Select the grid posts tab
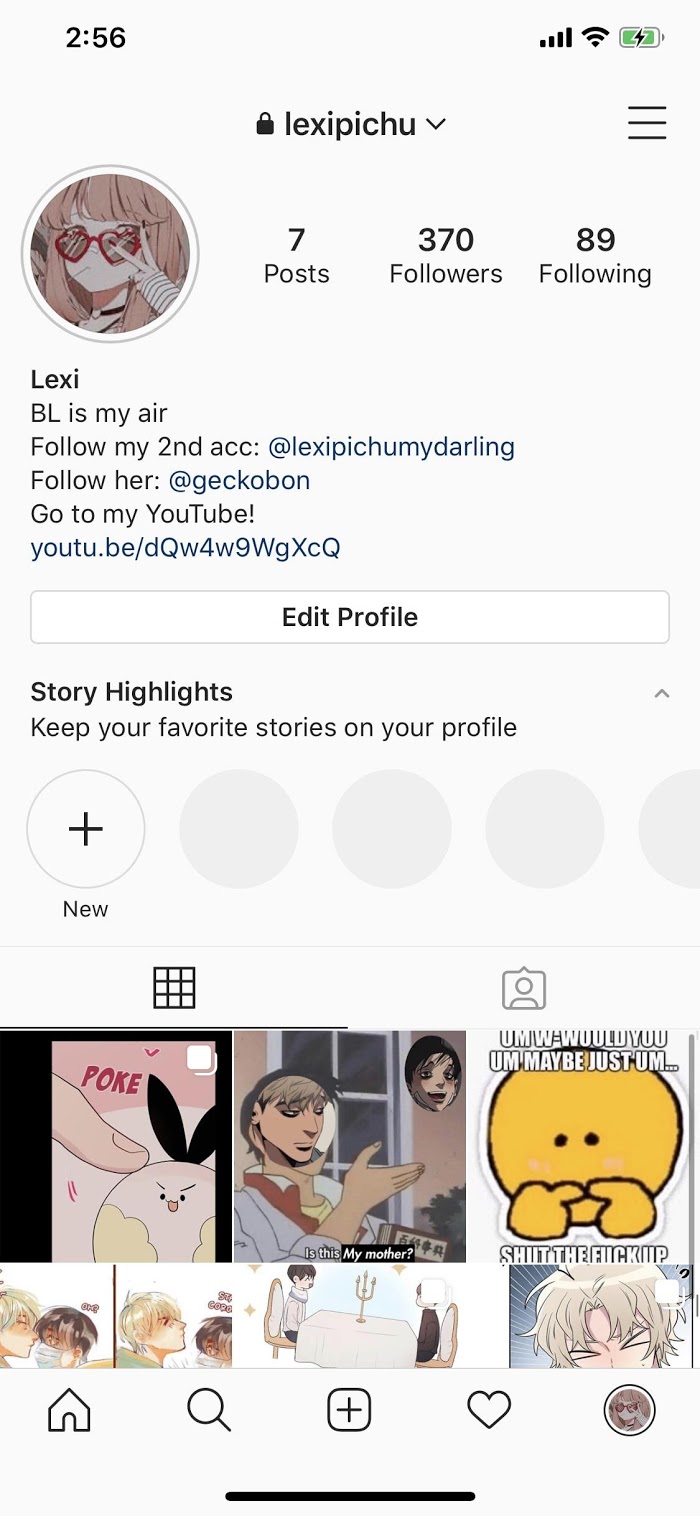 (174, 988)
